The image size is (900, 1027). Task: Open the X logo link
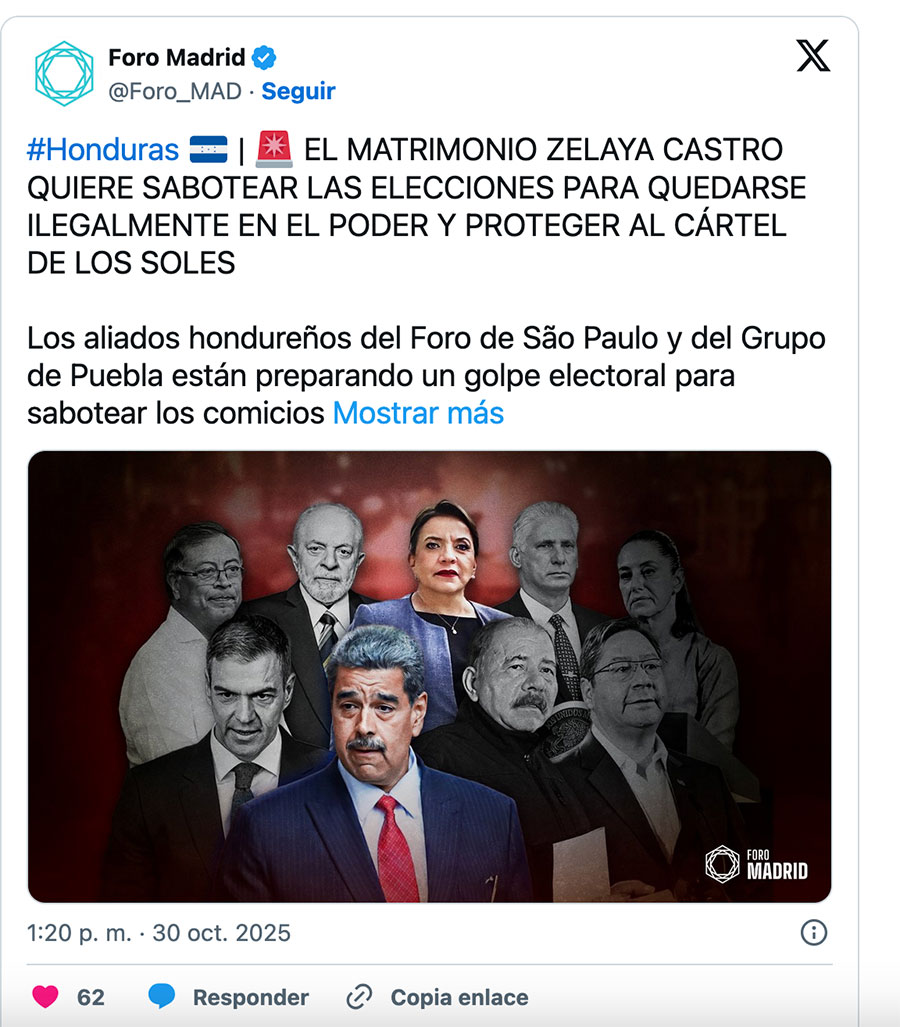(x=812, y=56)
